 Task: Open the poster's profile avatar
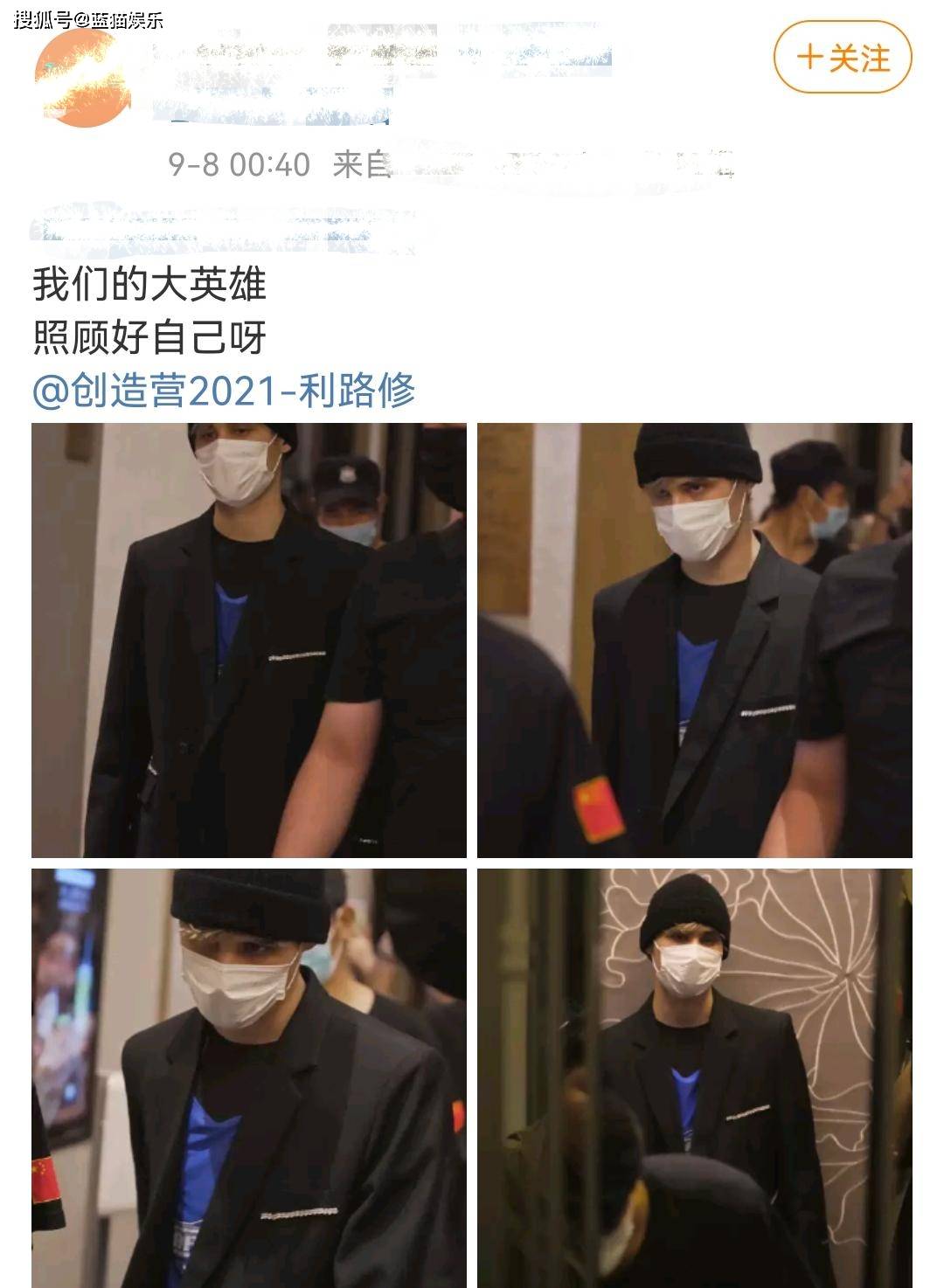tap(83, 79)
